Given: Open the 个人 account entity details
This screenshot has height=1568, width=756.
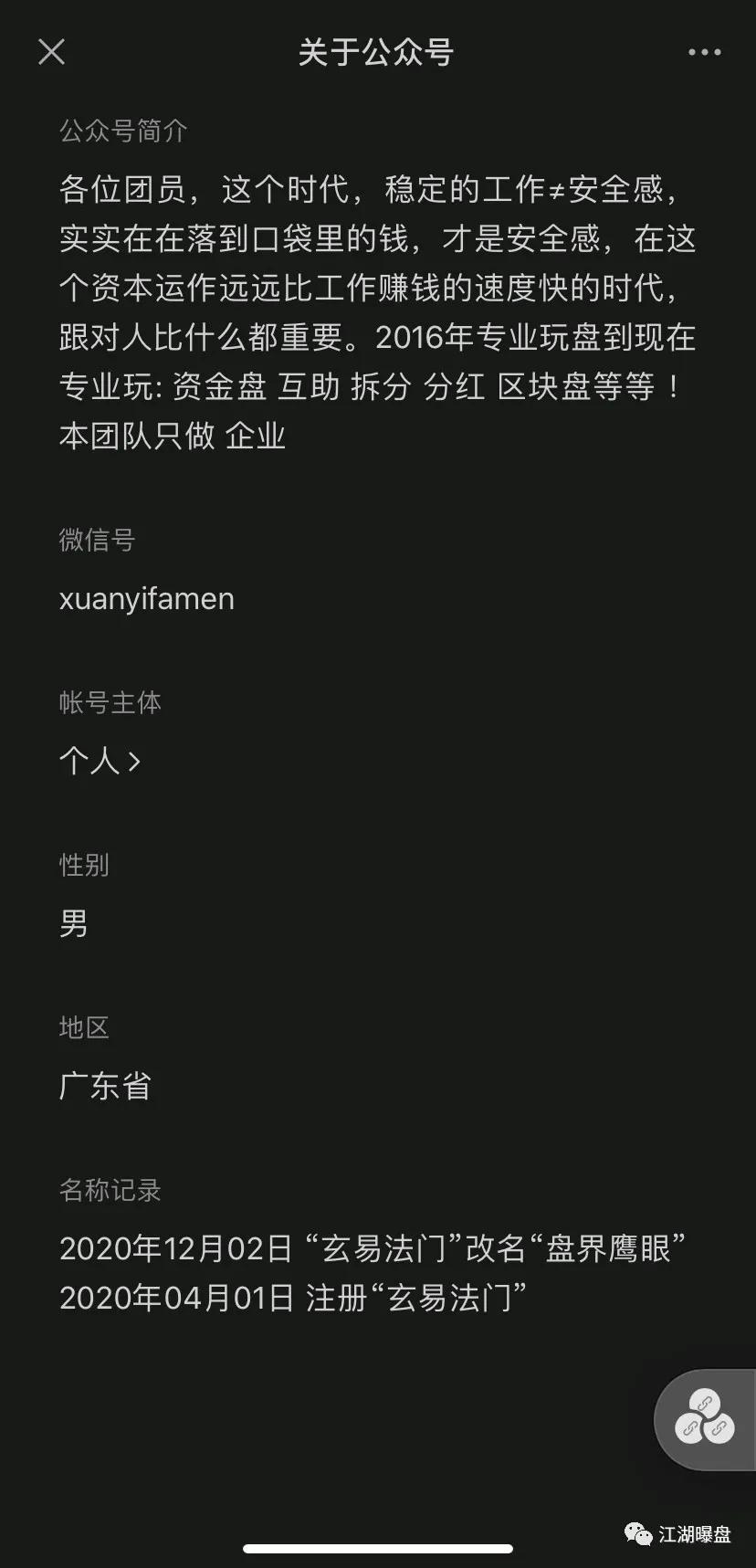Looking at the screenshot, I should click(100, 761).
